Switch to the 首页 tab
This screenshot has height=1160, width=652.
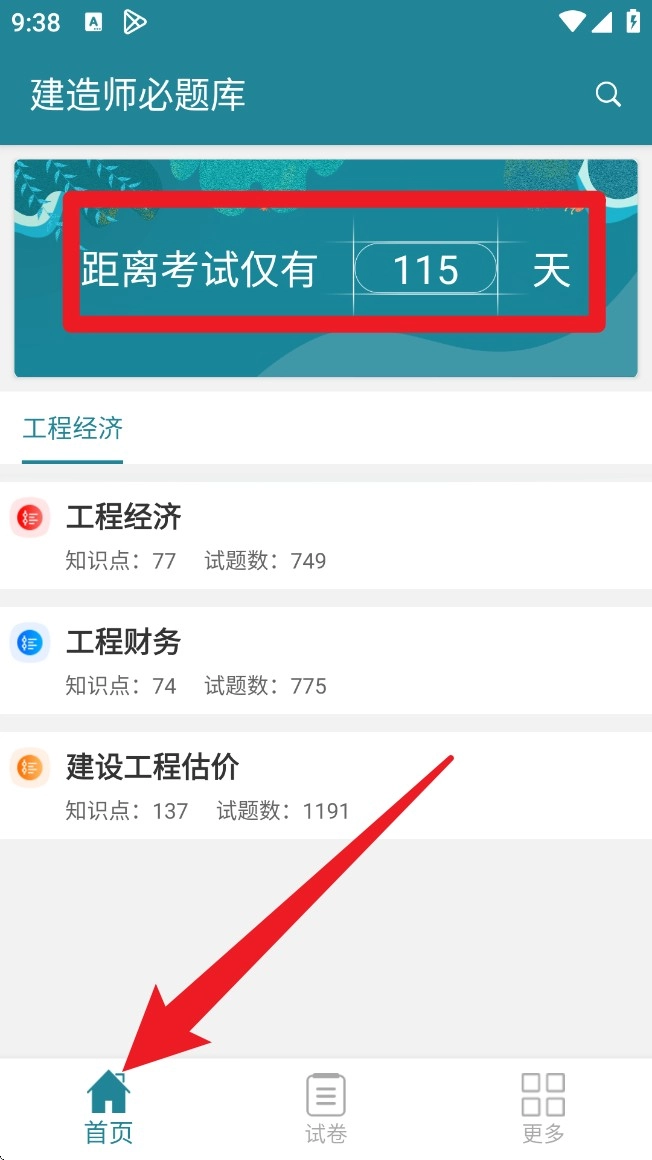108,1108
